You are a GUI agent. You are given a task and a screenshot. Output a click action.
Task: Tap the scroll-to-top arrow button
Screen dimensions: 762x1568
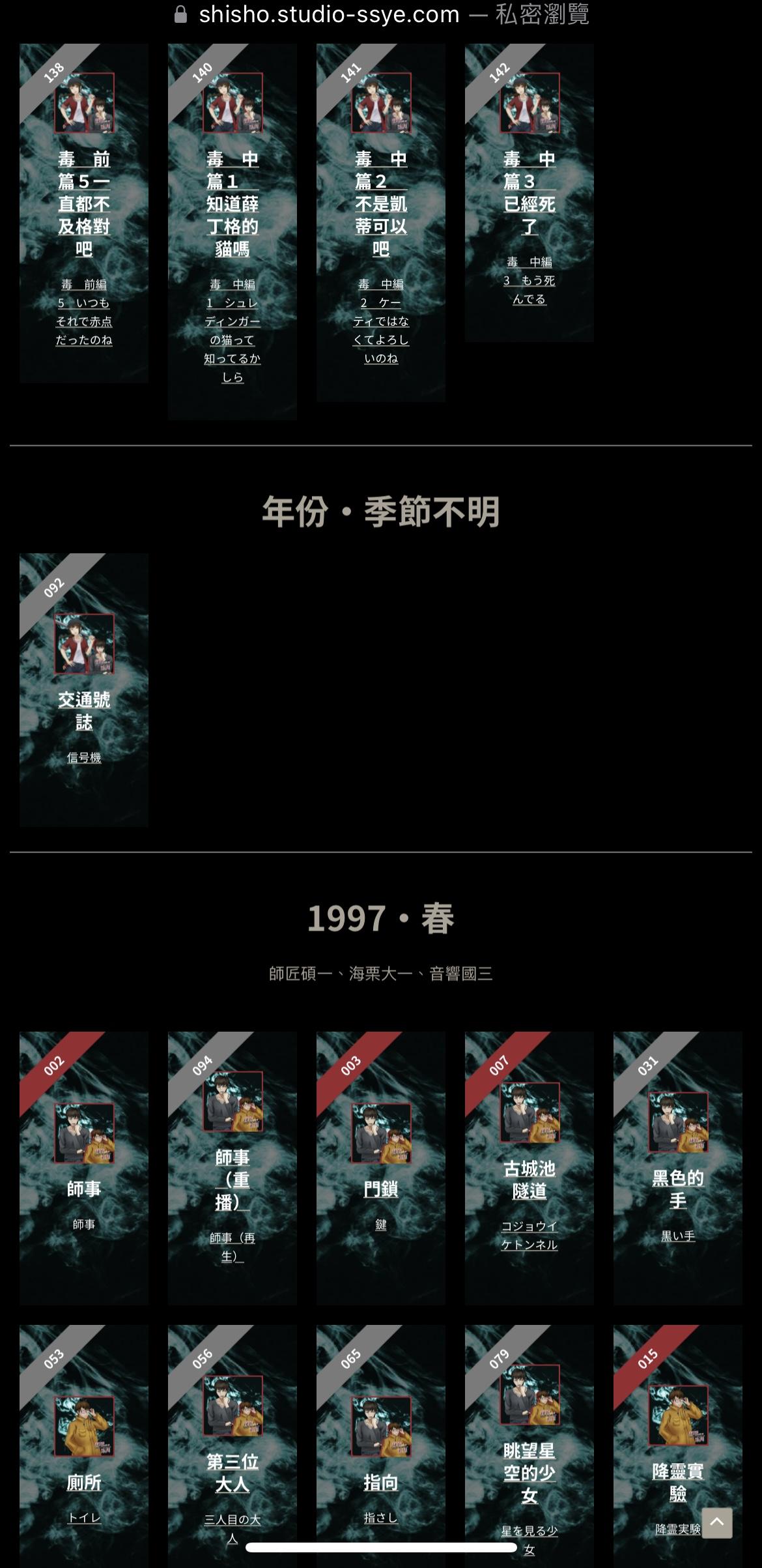click(716, 1522)
